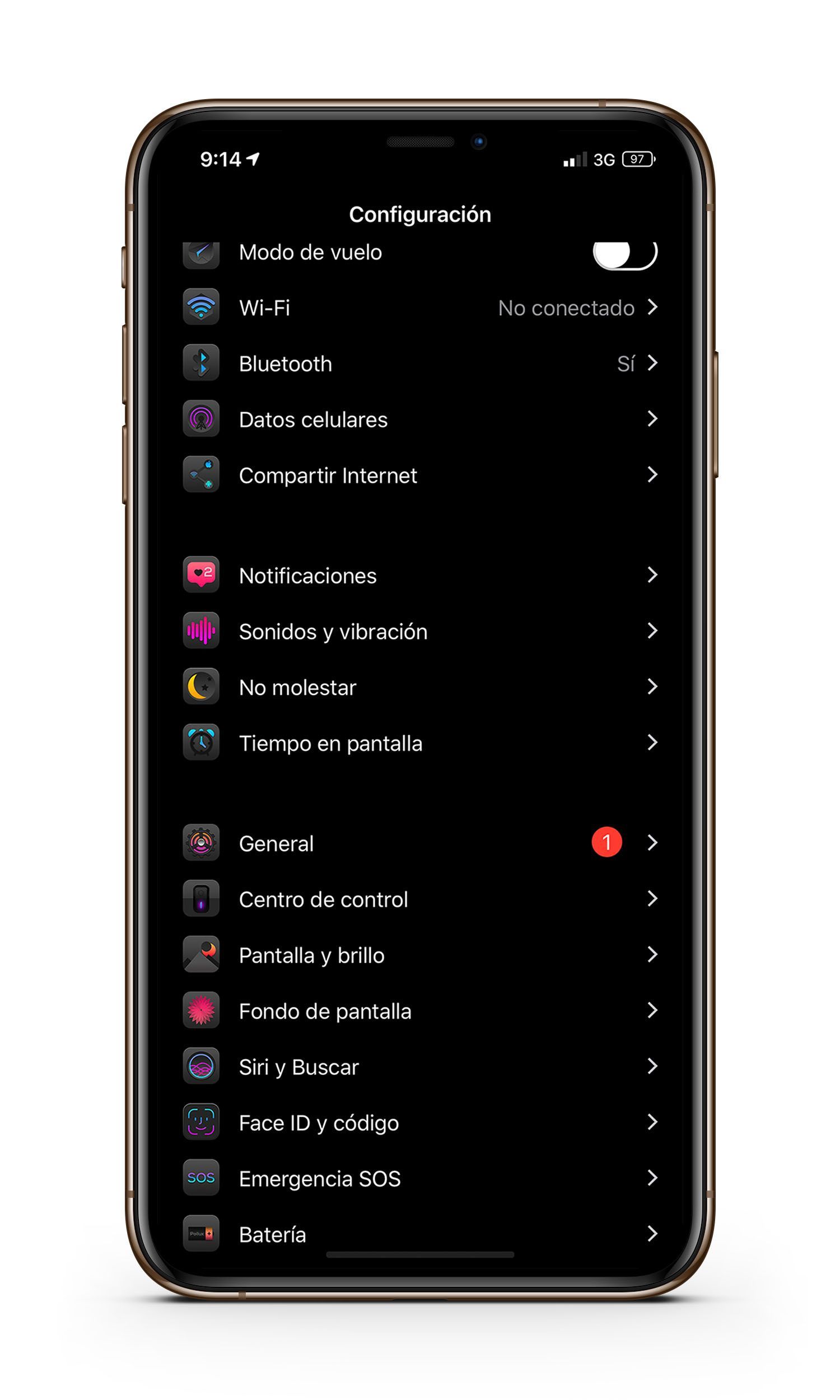Go to Datos celulares
Screen dimensions: 840x1400
(420, 419)
